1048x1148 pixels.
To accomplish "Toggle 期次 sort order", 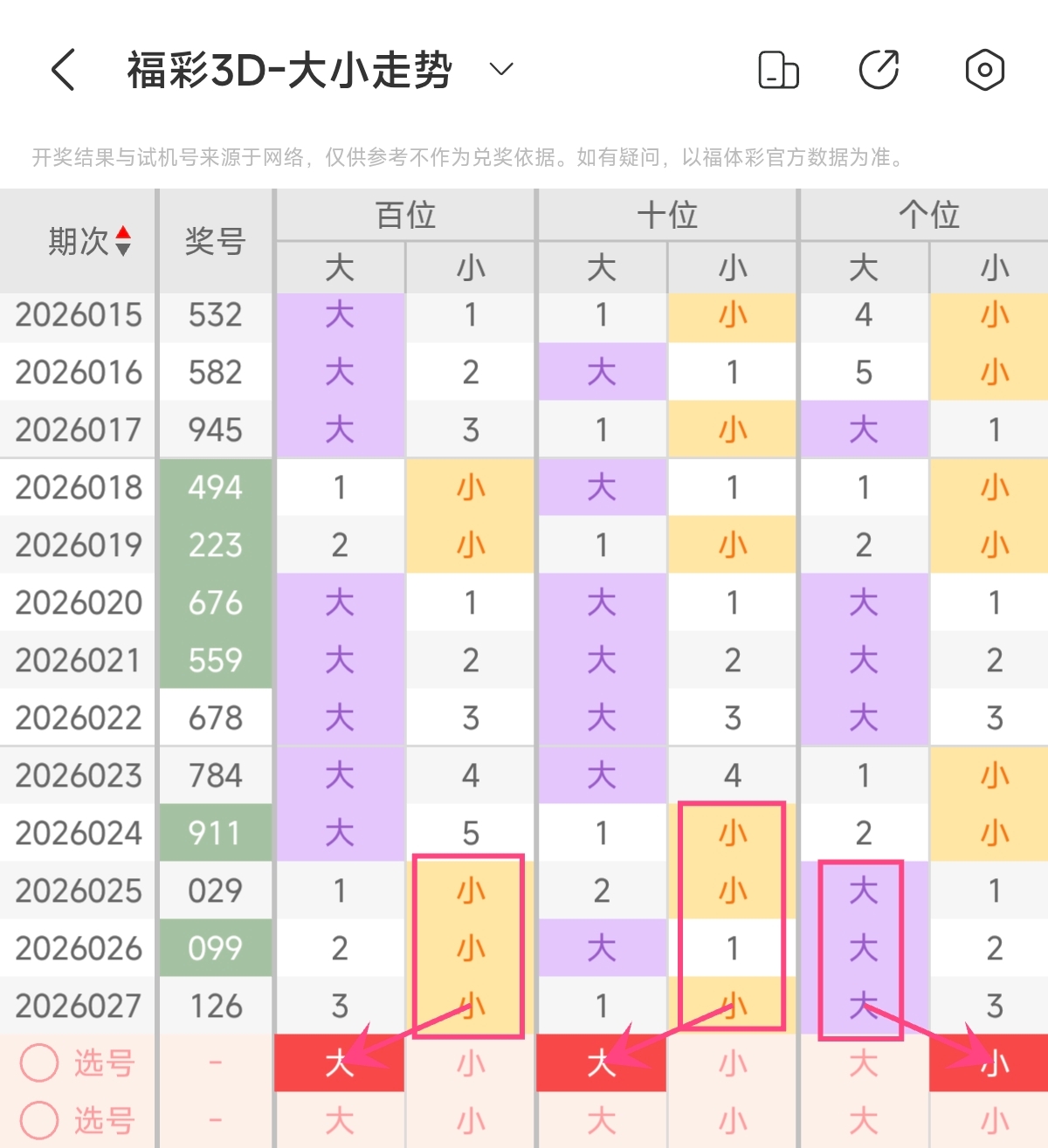I will [123, 241].
